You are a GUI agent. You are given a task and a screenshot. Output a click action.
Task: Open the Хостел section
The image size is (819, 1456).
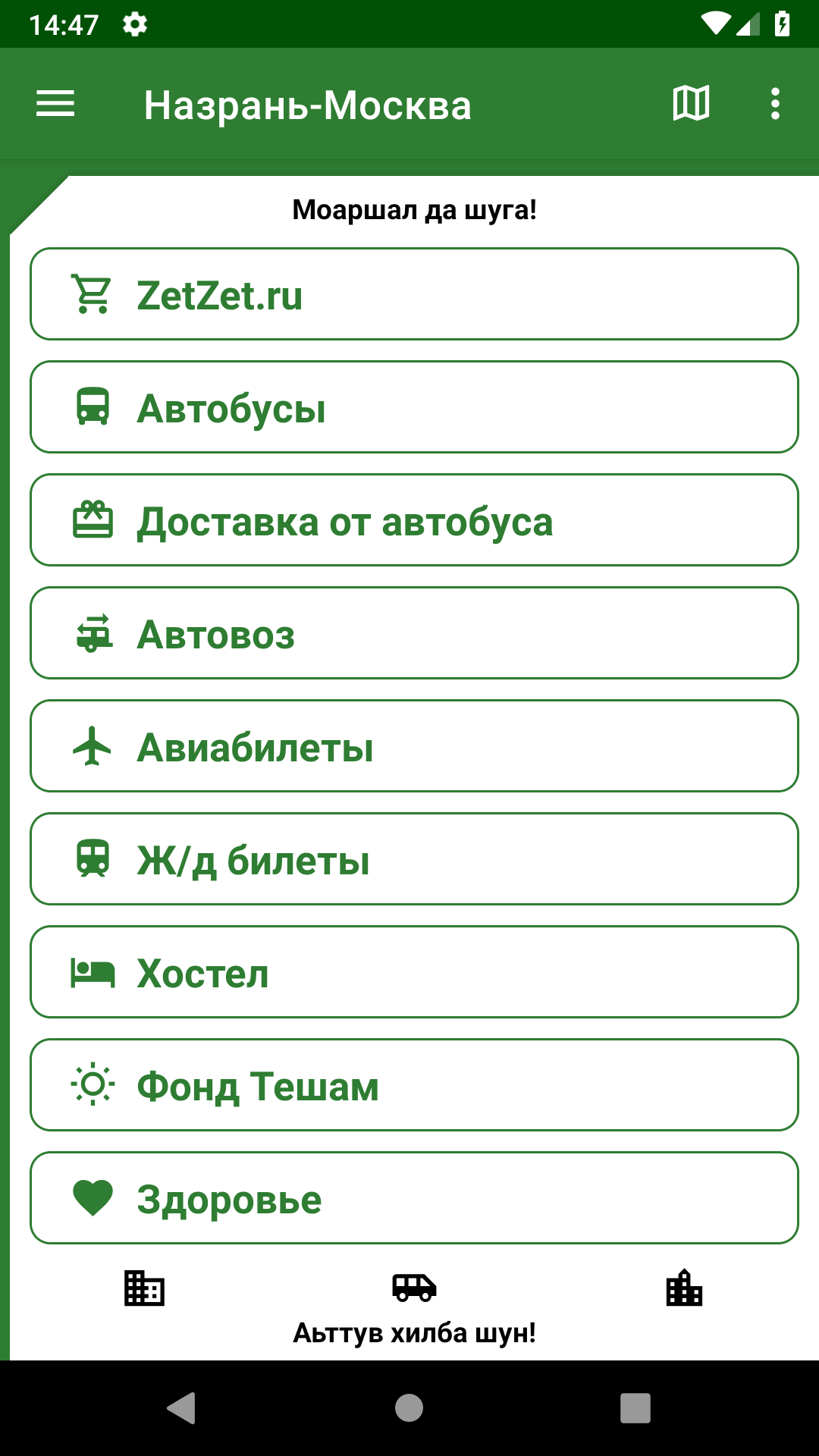point(414,972)
